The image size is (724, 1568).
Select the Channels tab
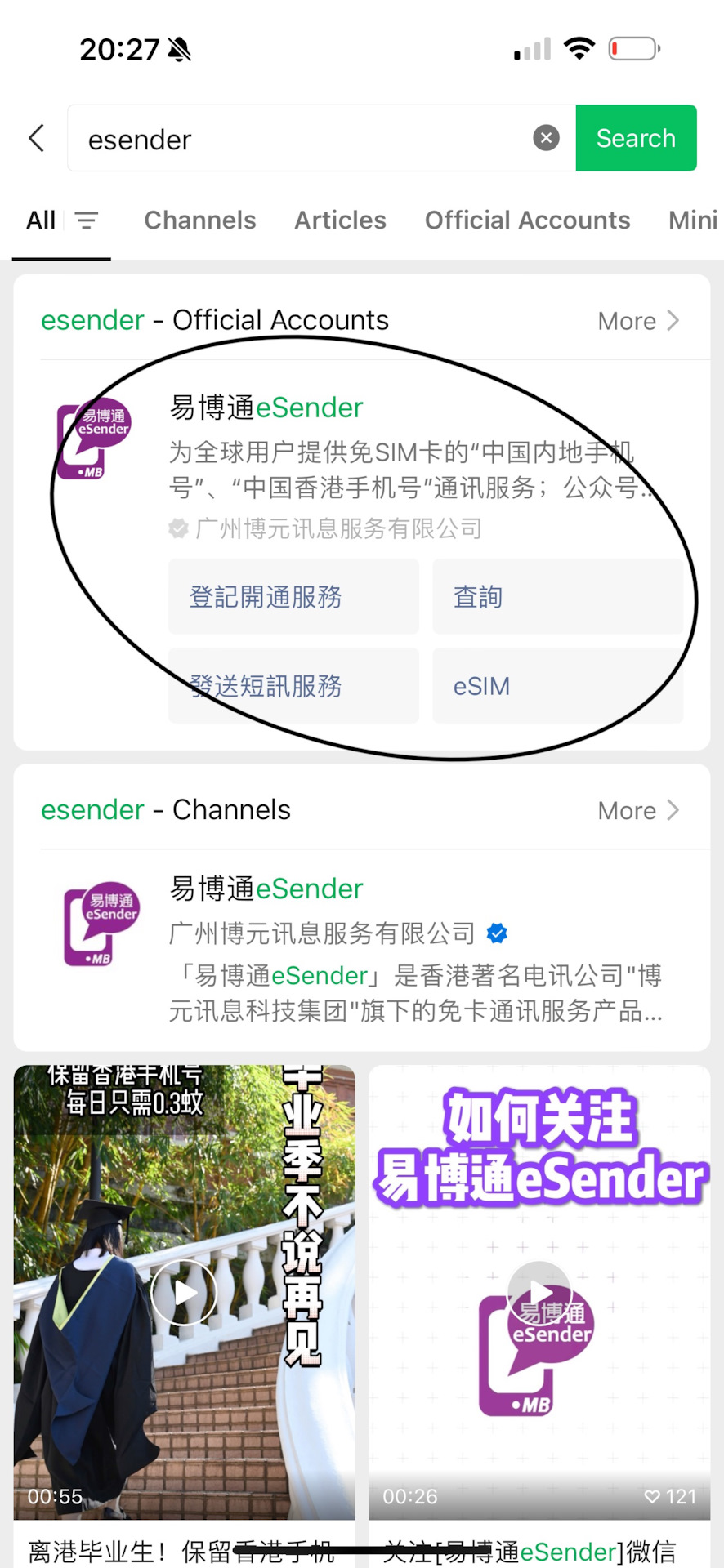coord(199,220)
